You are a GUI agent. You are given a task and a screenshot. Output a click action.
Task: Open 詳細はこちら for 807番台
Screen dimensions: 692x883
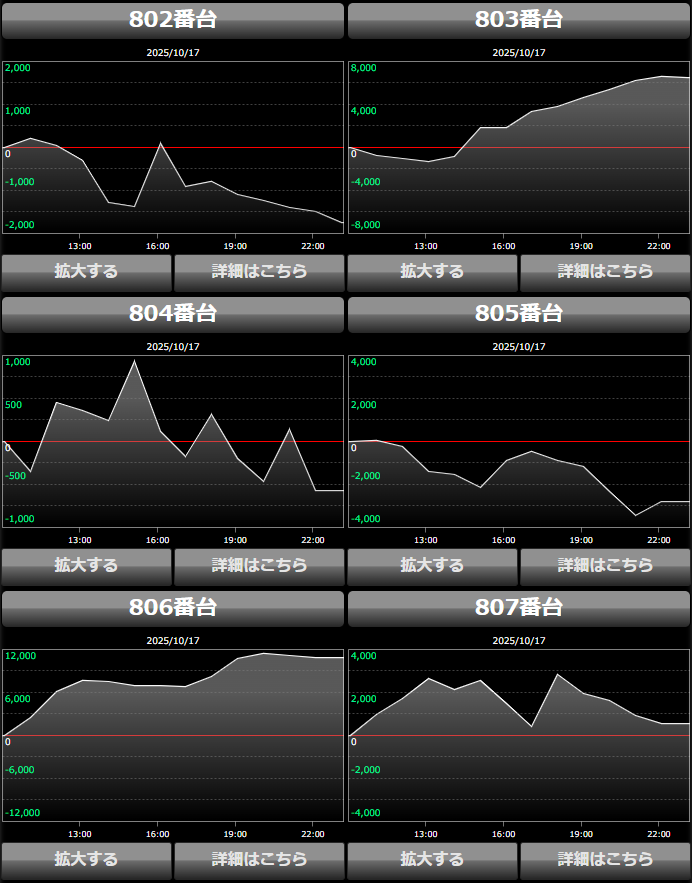pos(605,859)
